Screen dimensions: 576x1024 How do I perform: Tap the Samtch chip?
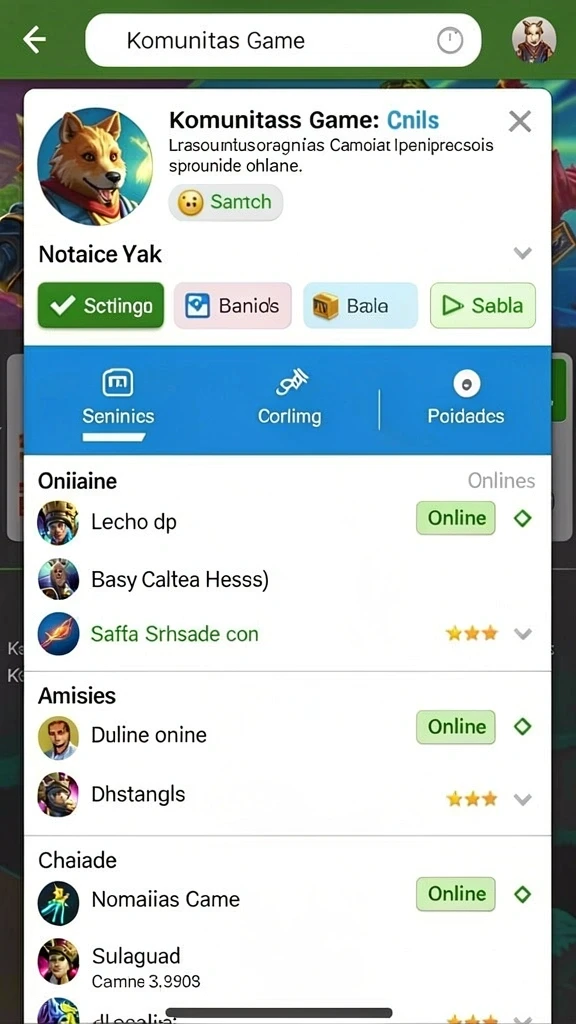coord(225,202)
